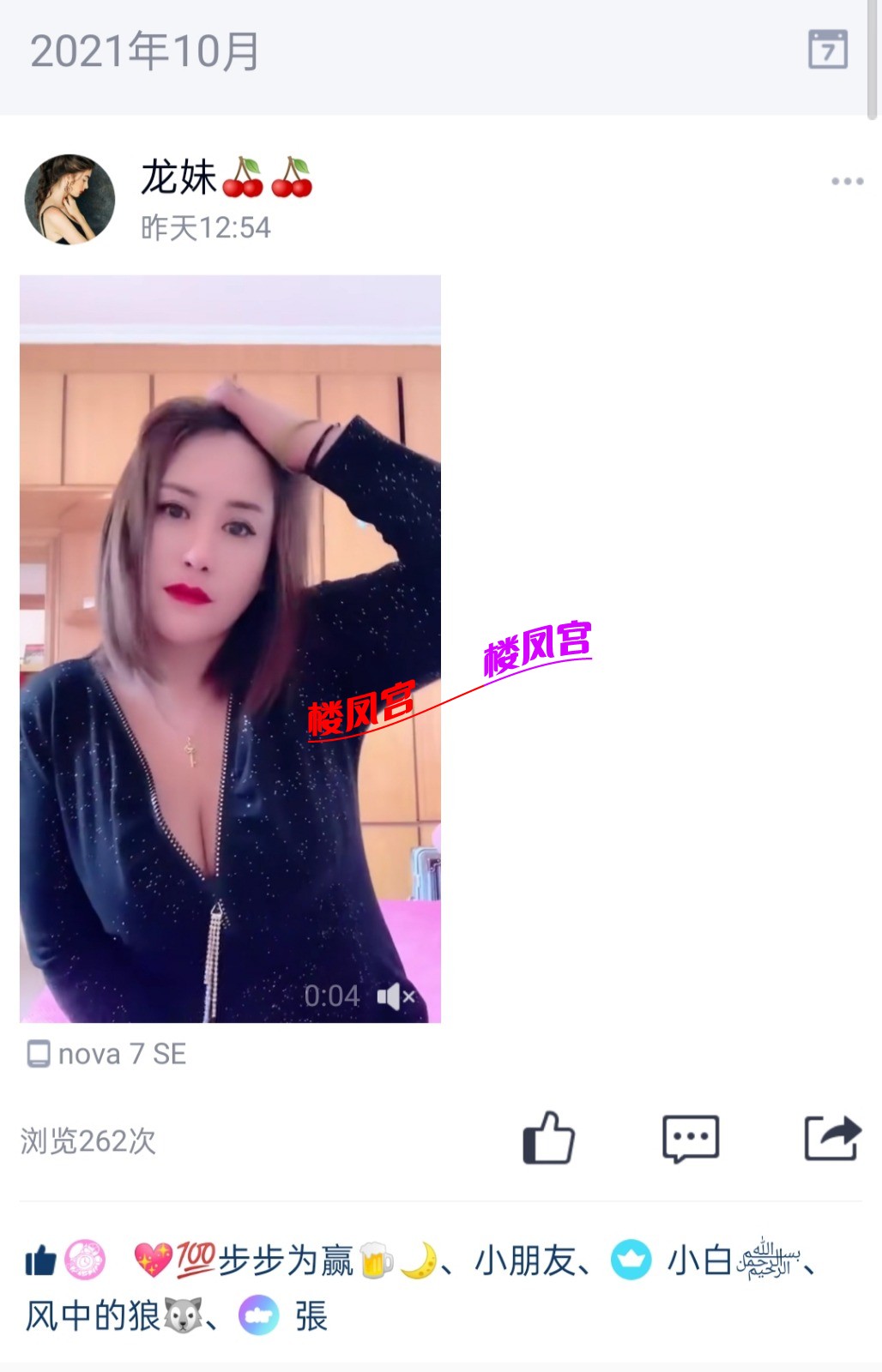
Task: Open liker 步步为赢's profile
Action: coord(285,1261)
